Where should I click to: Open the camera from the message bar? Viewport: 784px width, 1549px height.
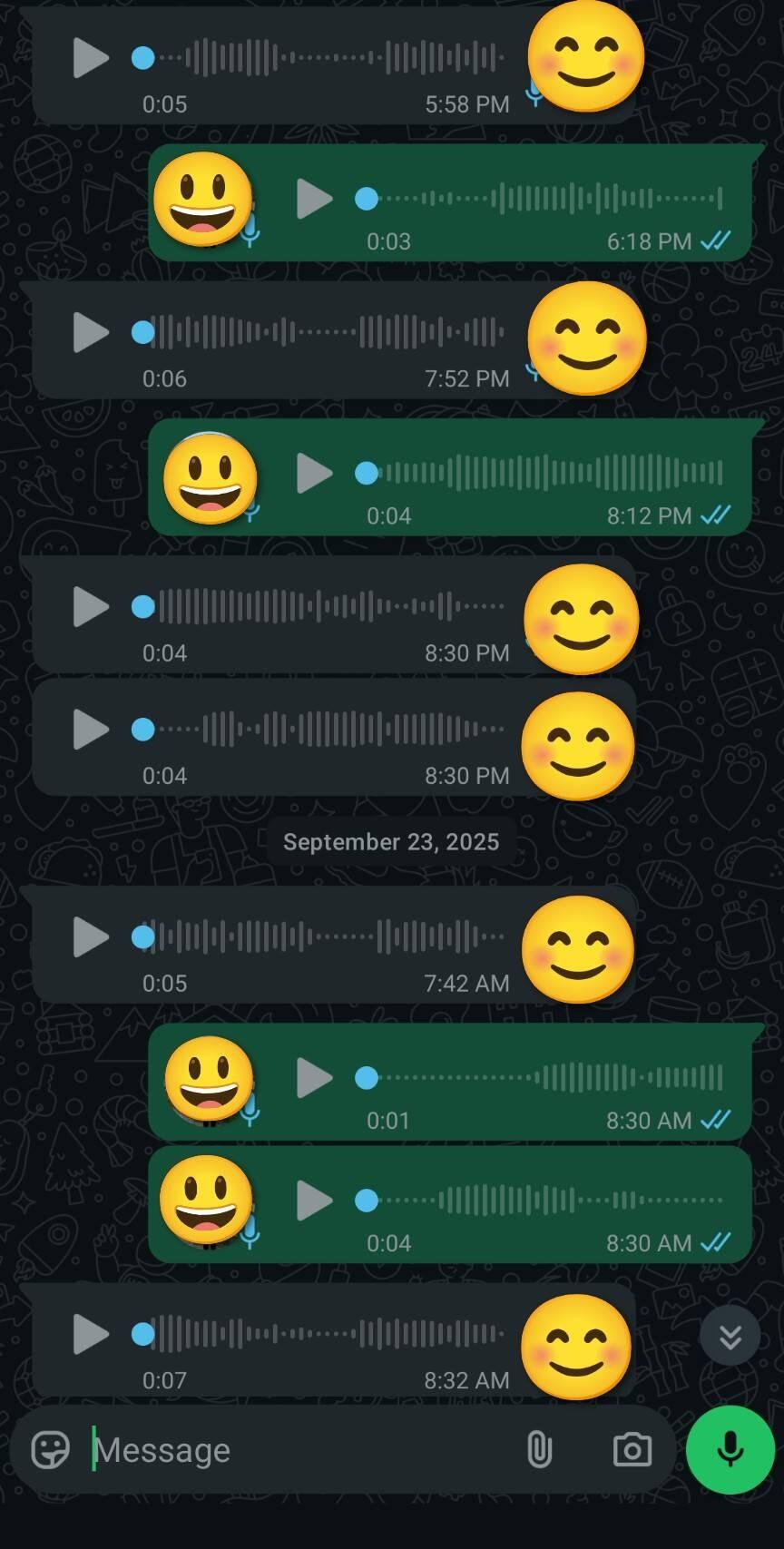(632, 1449)
